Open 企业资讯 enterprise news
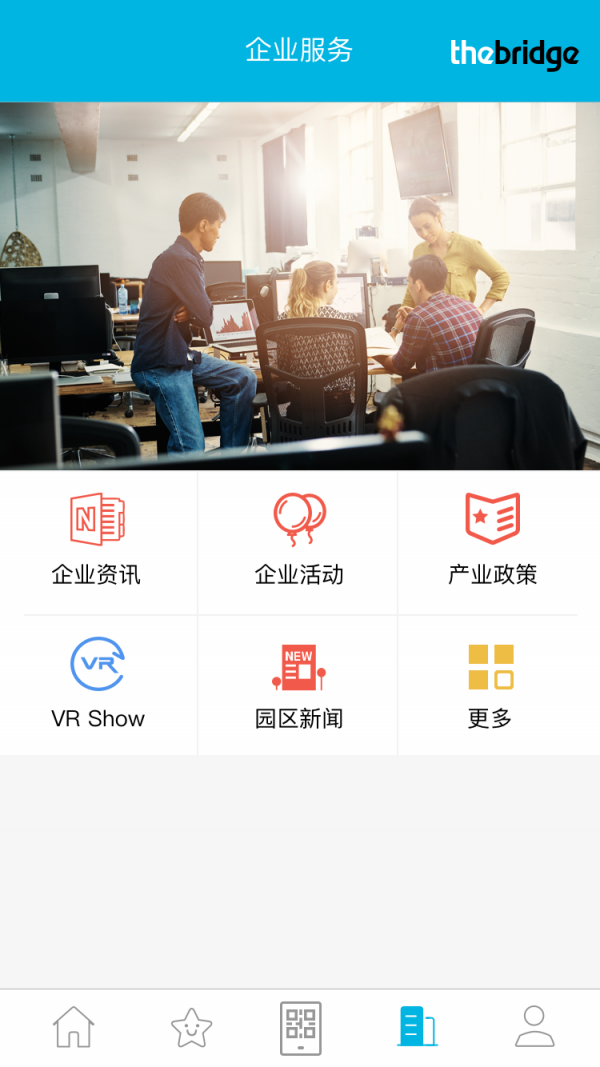Screen dimensions: 600x1067 coord(97,540)
